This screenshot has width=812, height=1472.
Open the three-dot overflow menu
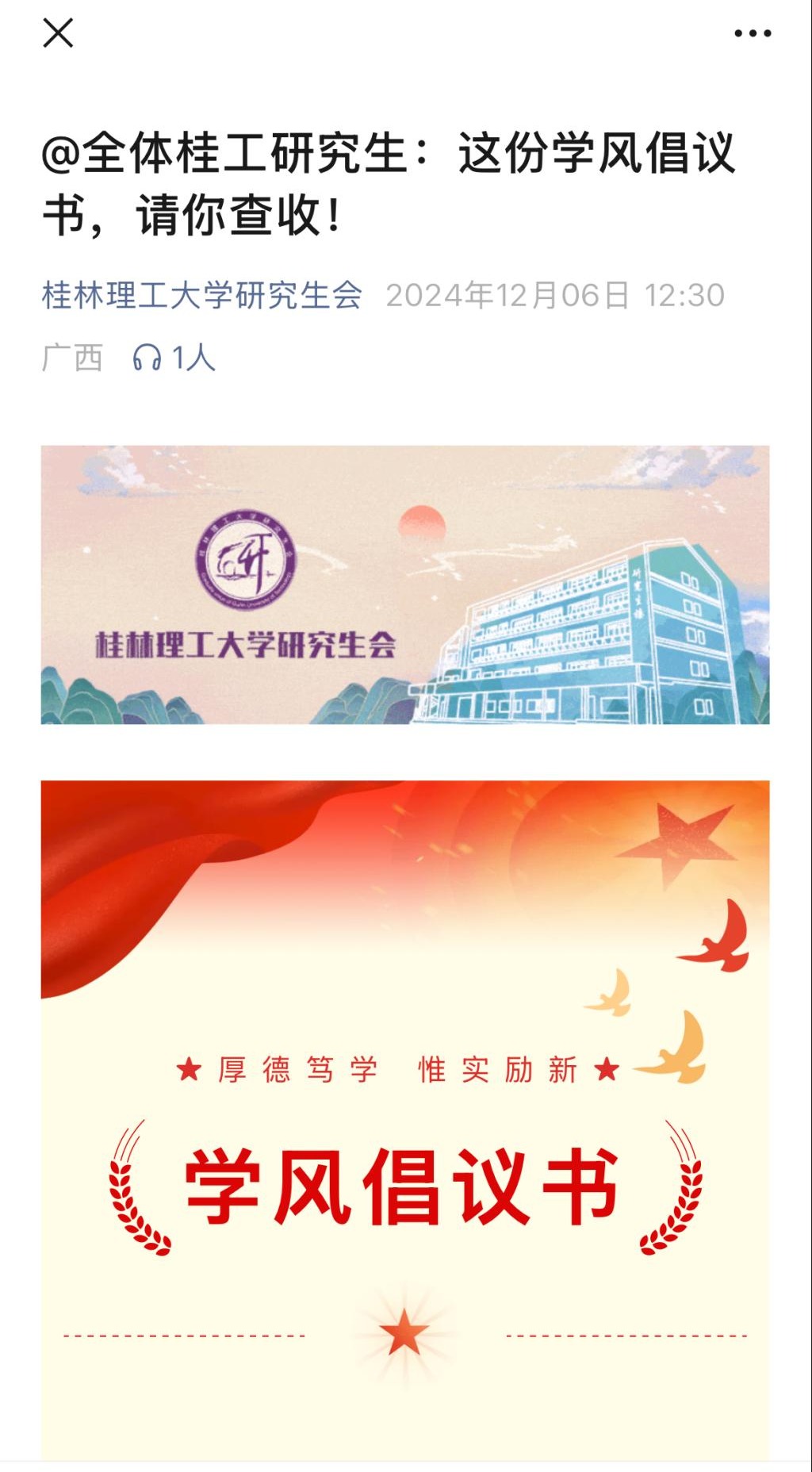(x=752, y=33)
